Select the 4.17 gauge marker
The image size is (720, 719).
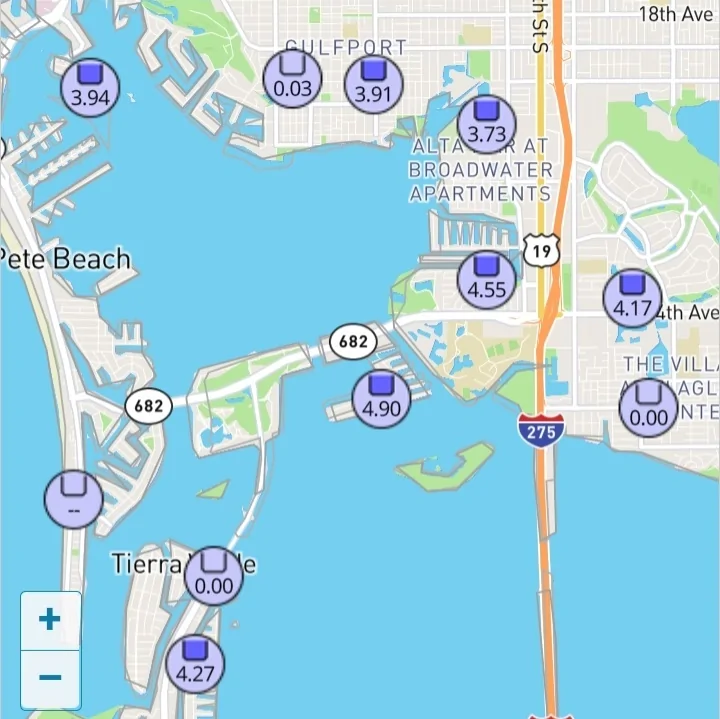tap(633, 298)
